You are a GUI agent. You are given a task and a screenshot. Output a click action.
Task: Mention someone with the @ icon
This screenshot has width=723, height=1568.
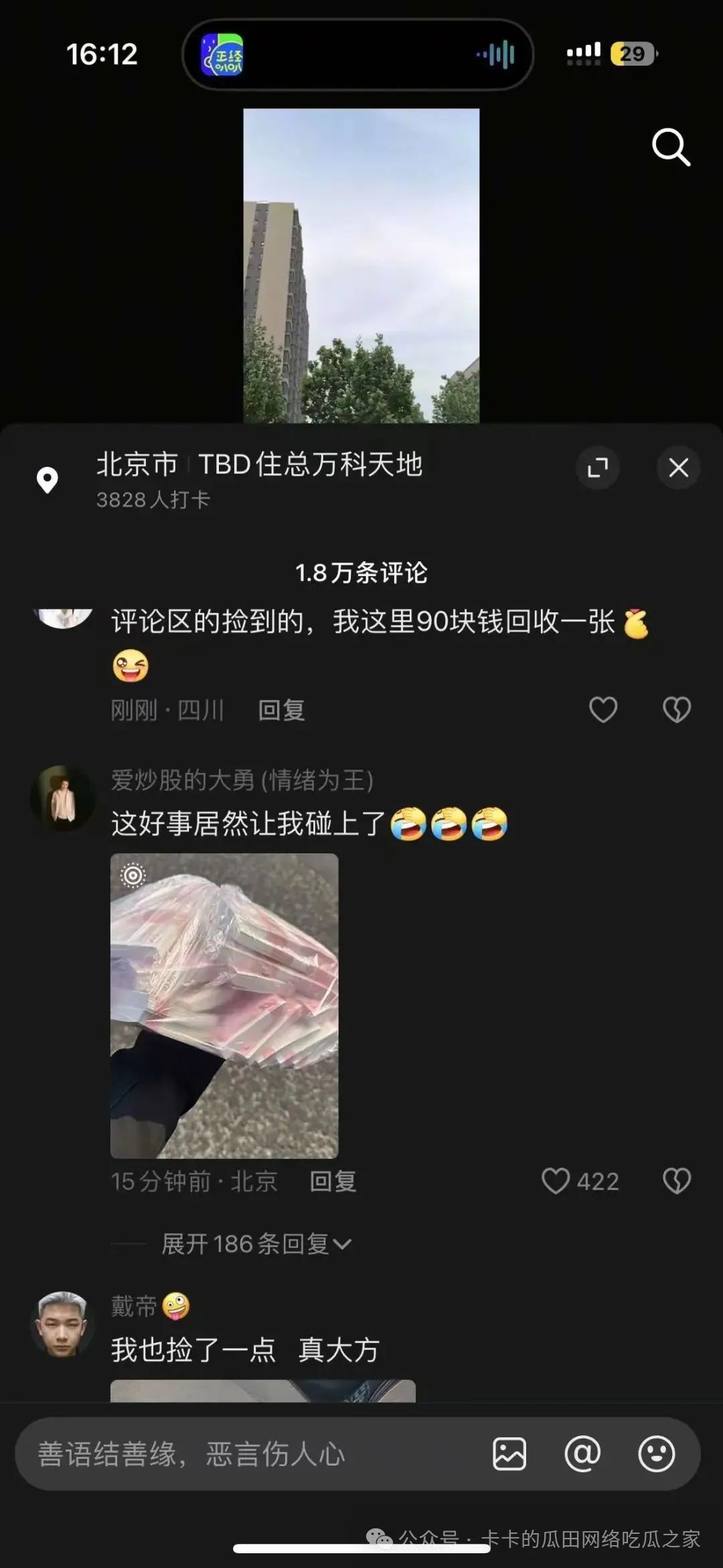582,1454
